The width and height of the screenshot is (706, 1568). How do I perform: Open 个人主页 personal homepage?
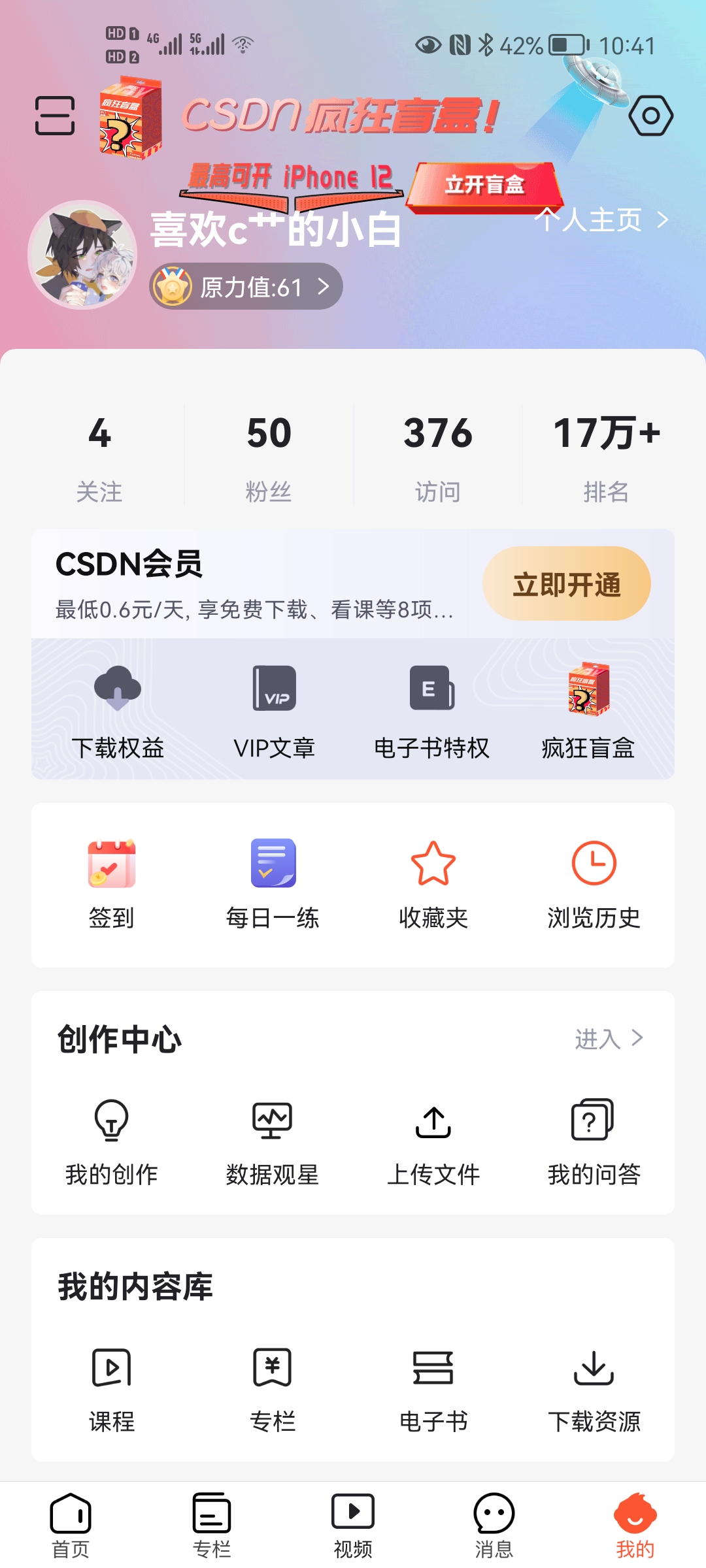601,220
